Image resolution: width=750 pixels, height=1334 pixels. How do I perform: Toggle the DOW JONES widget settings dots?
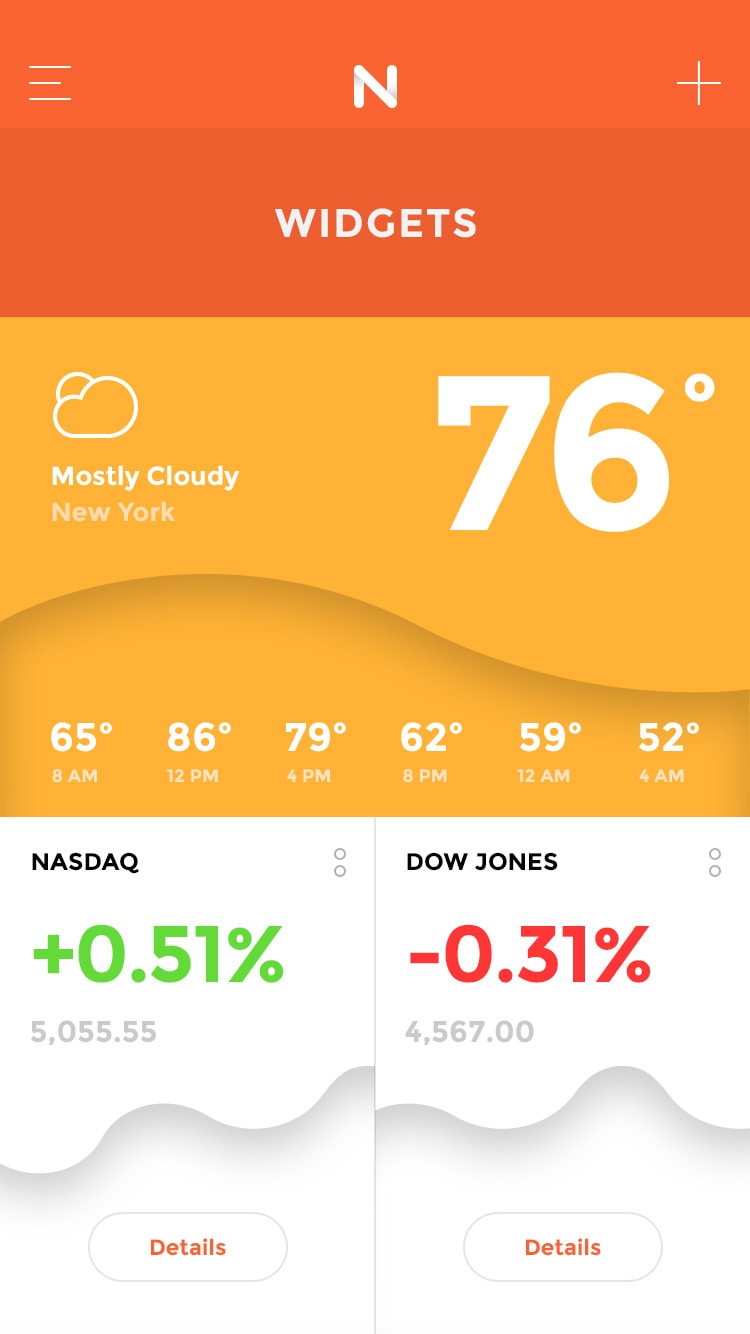click(x=715, y=862)
